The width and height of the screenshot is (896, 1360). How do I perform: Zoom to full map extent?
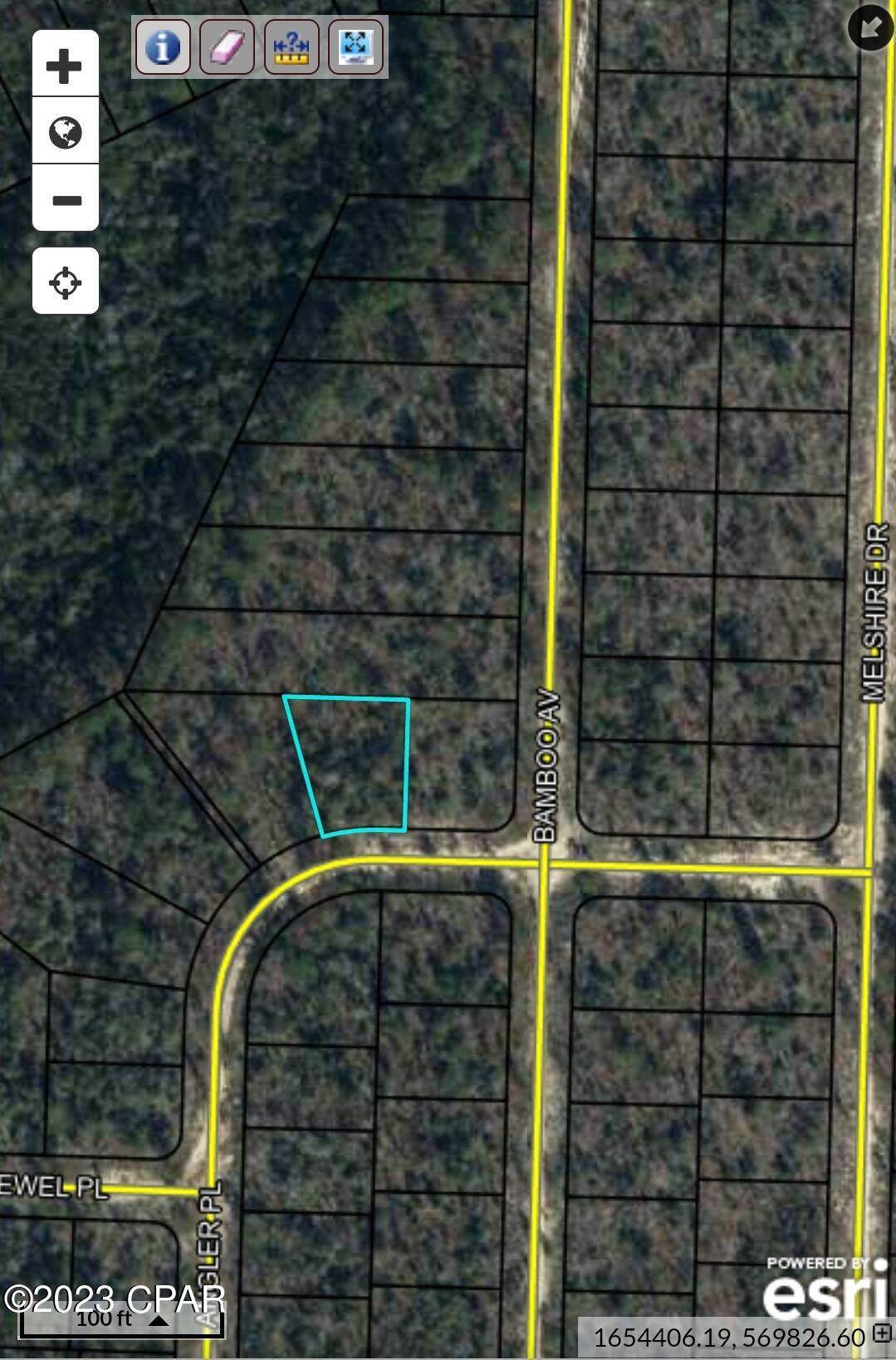pyautogui.click(x=355, y=46)
